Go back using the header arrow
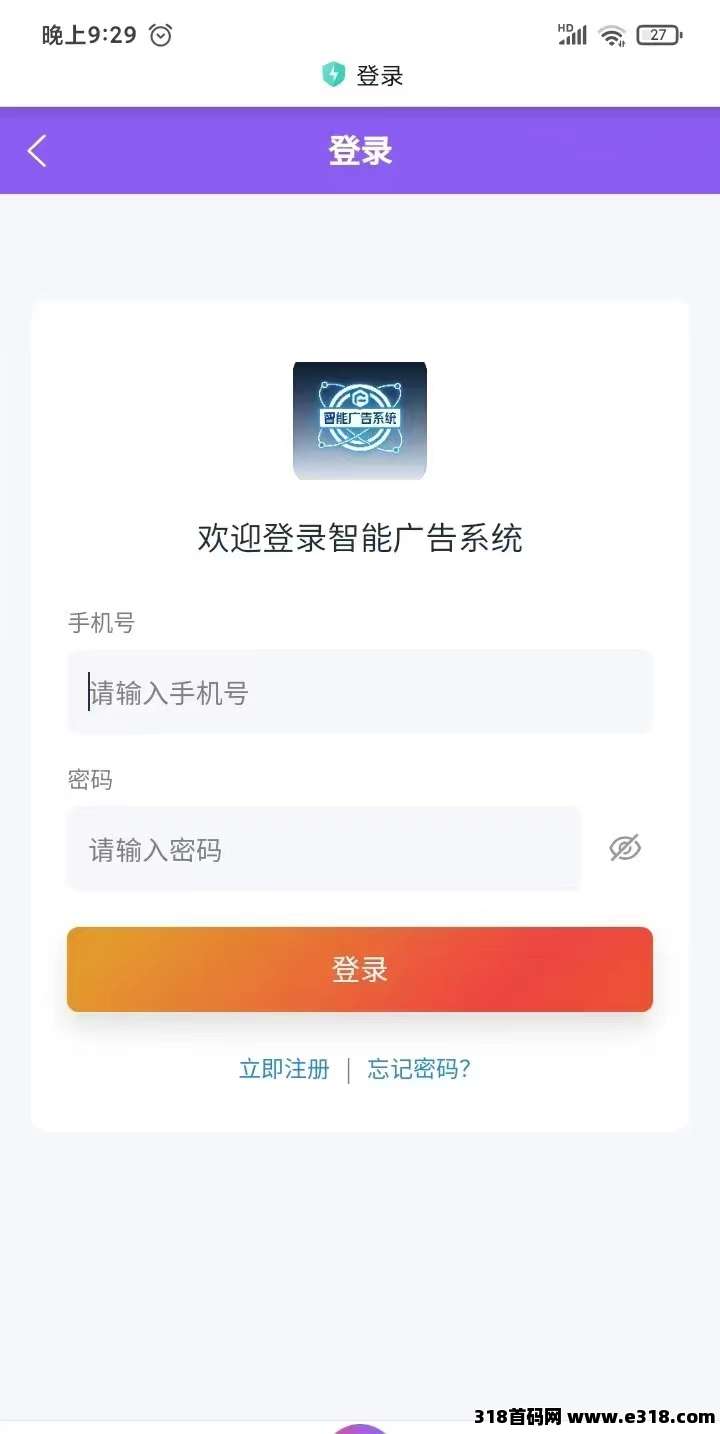 pos(37,151)
